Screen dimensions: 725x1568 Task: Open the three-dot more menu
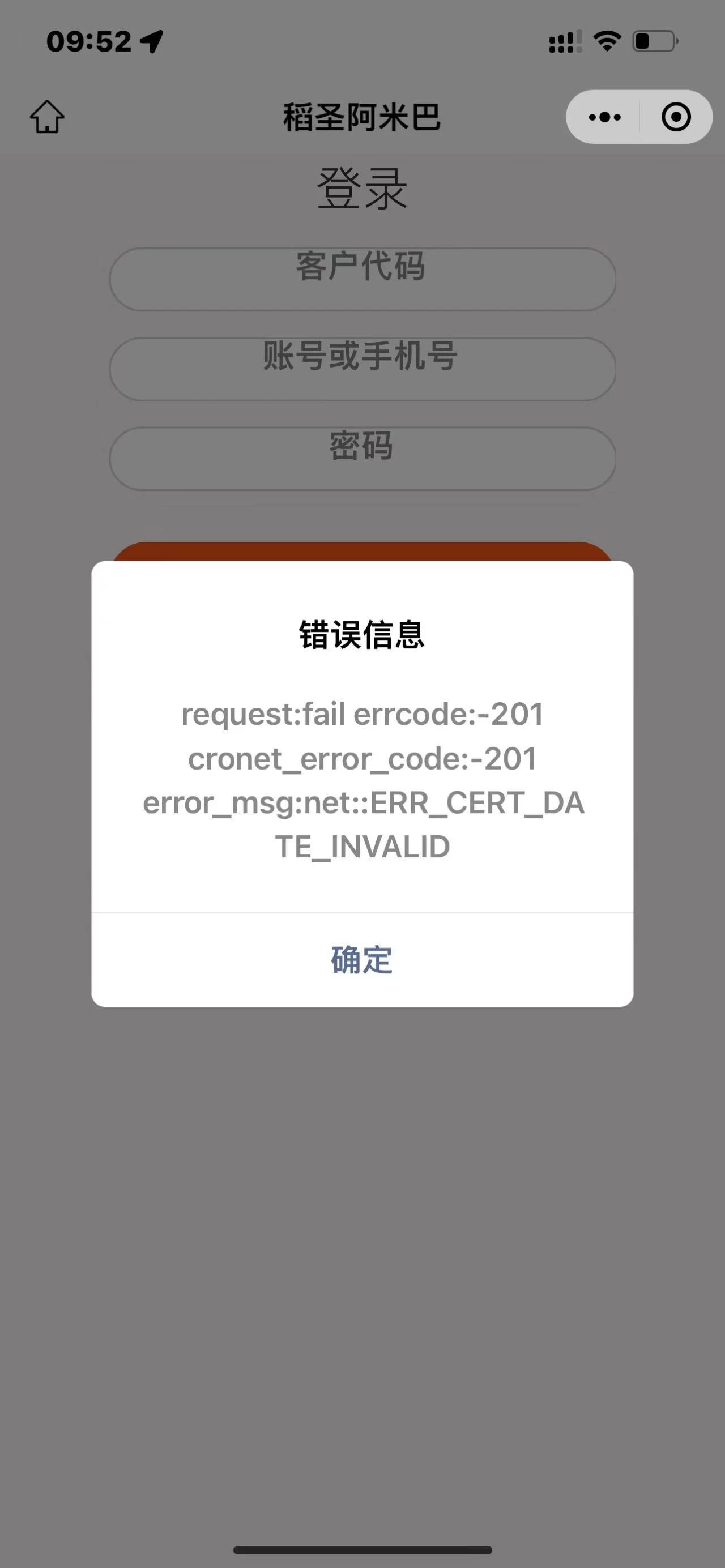click(604, 117)
